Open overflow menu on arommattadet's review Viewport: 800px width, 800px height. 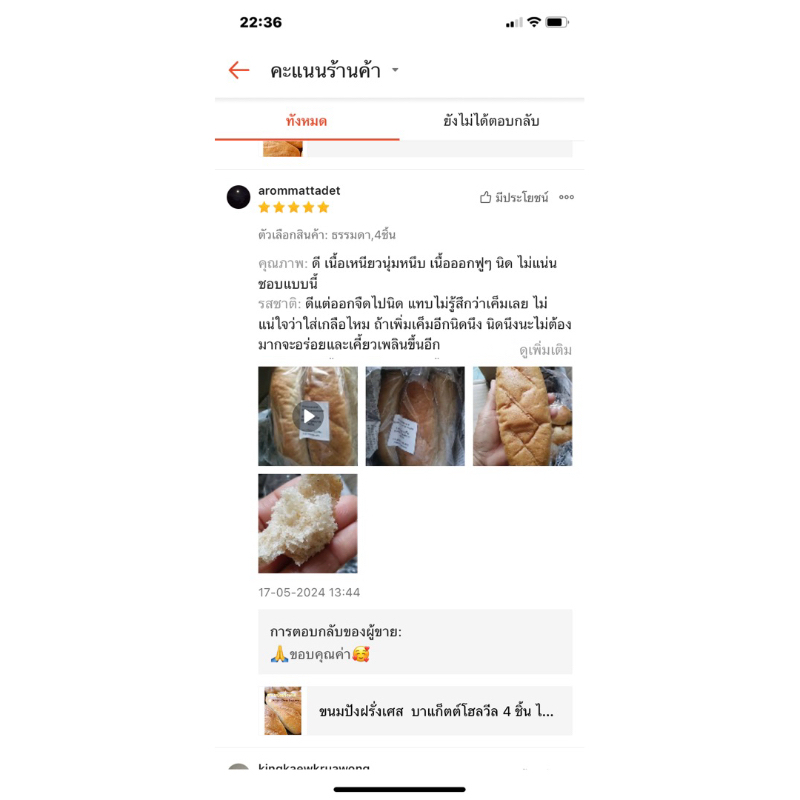coord(567,198)
